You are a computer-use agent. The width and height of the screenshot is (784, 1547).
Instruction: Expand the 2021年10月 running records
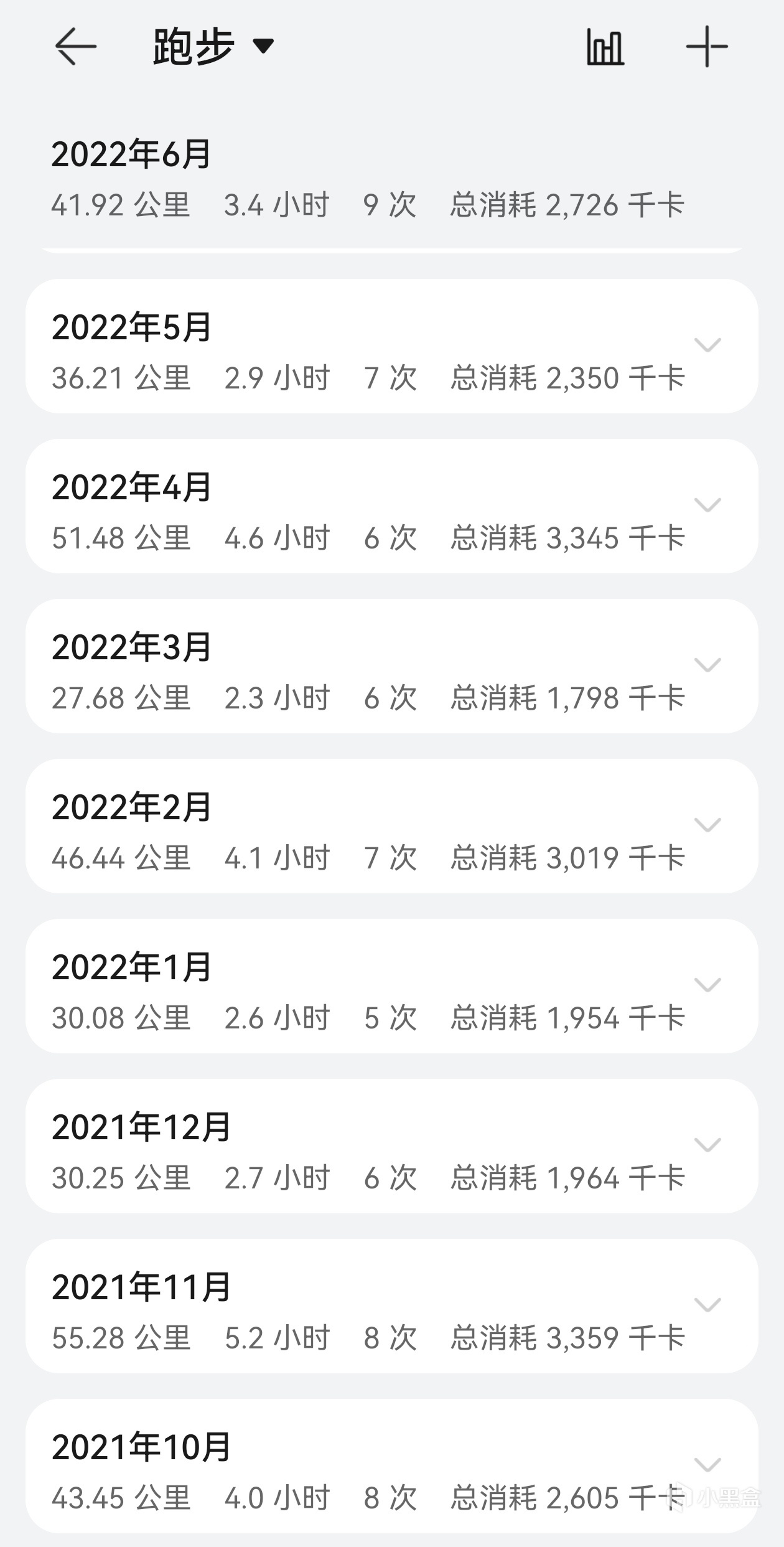click(707, 1465)
